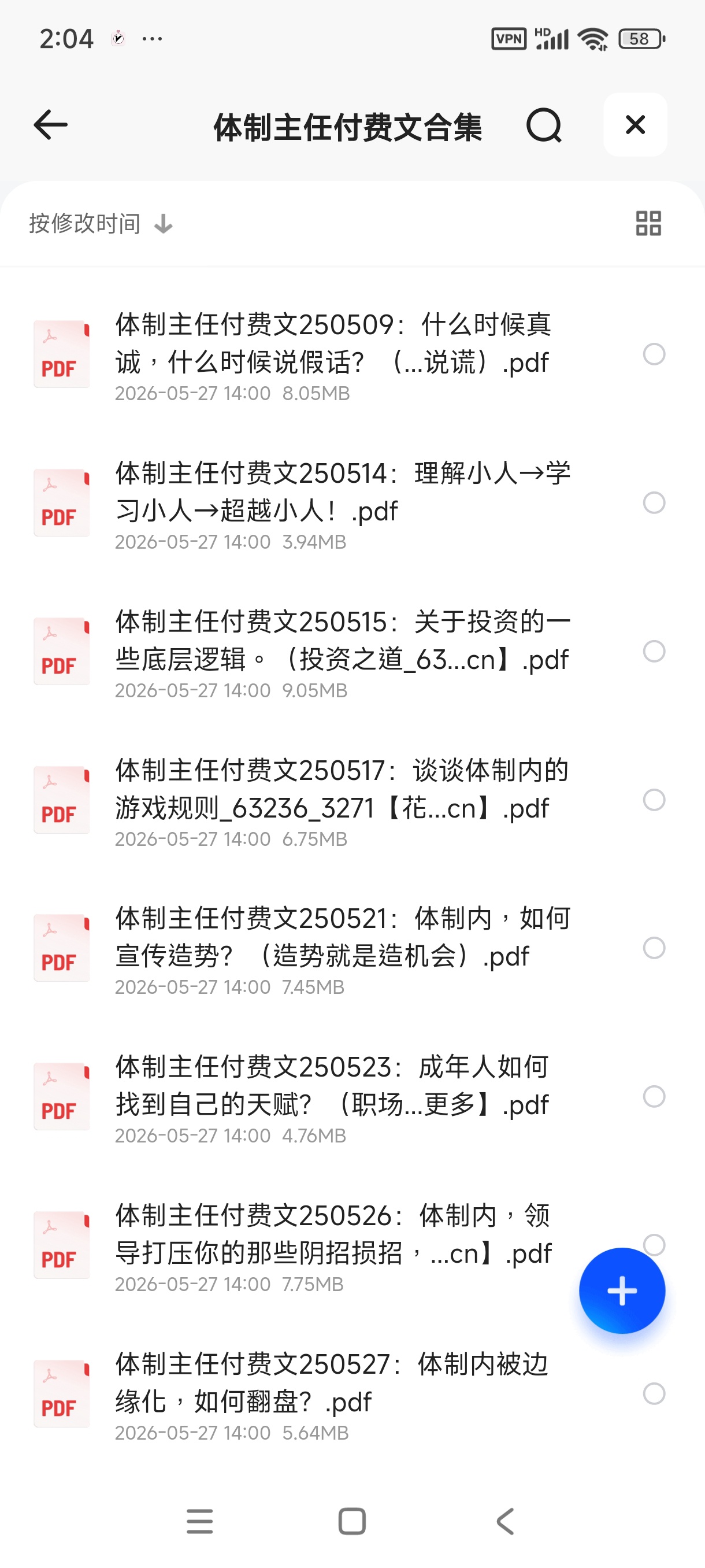This screenshot has width=705, height=1568.
Task: Open search in this folder
Action: pos(544,125)
